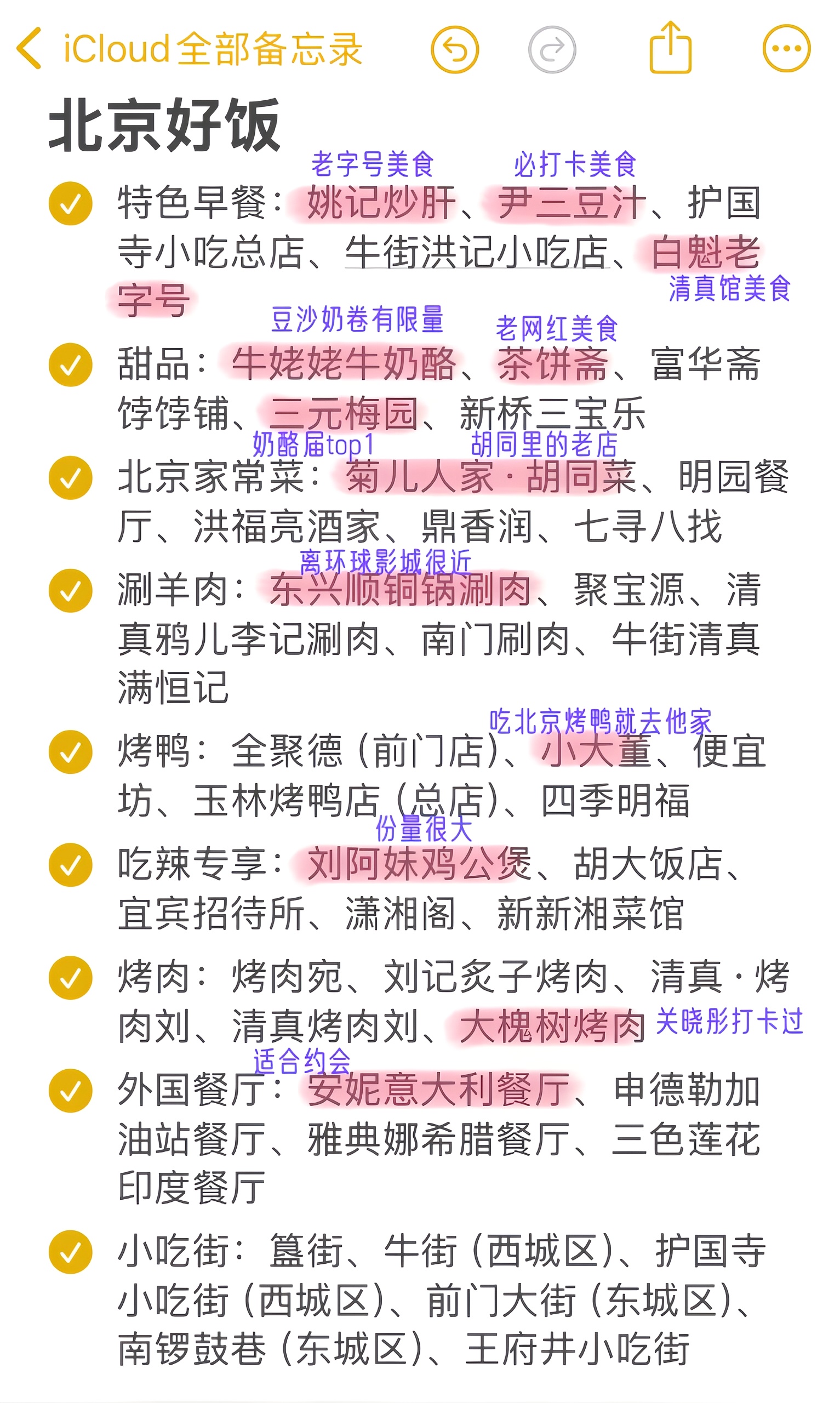The image size is (840, 1403).
Task: Toggle the 北京家常菜 checkbox
Action: (71, 478)
